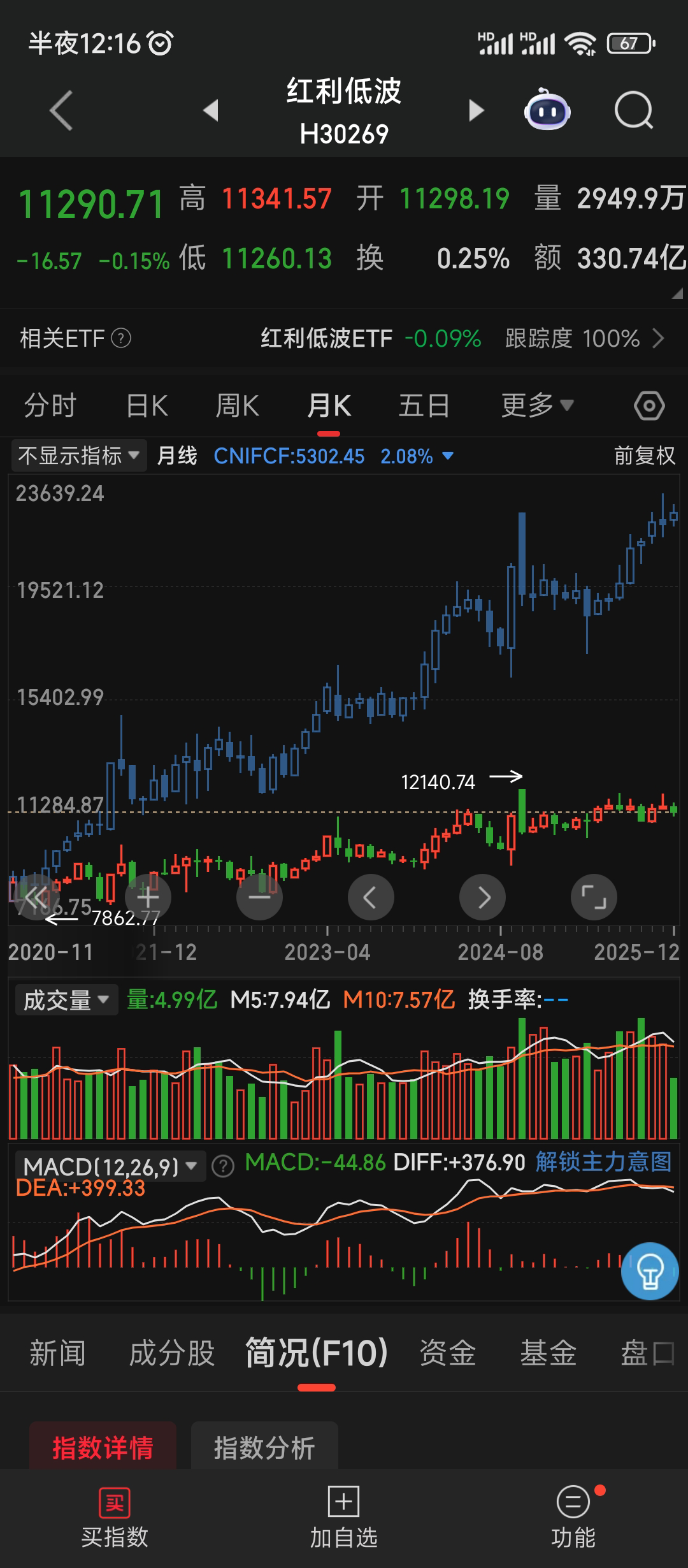Open chart settings hexagon icon
The image size is (688, 1568).
[649, 406]
